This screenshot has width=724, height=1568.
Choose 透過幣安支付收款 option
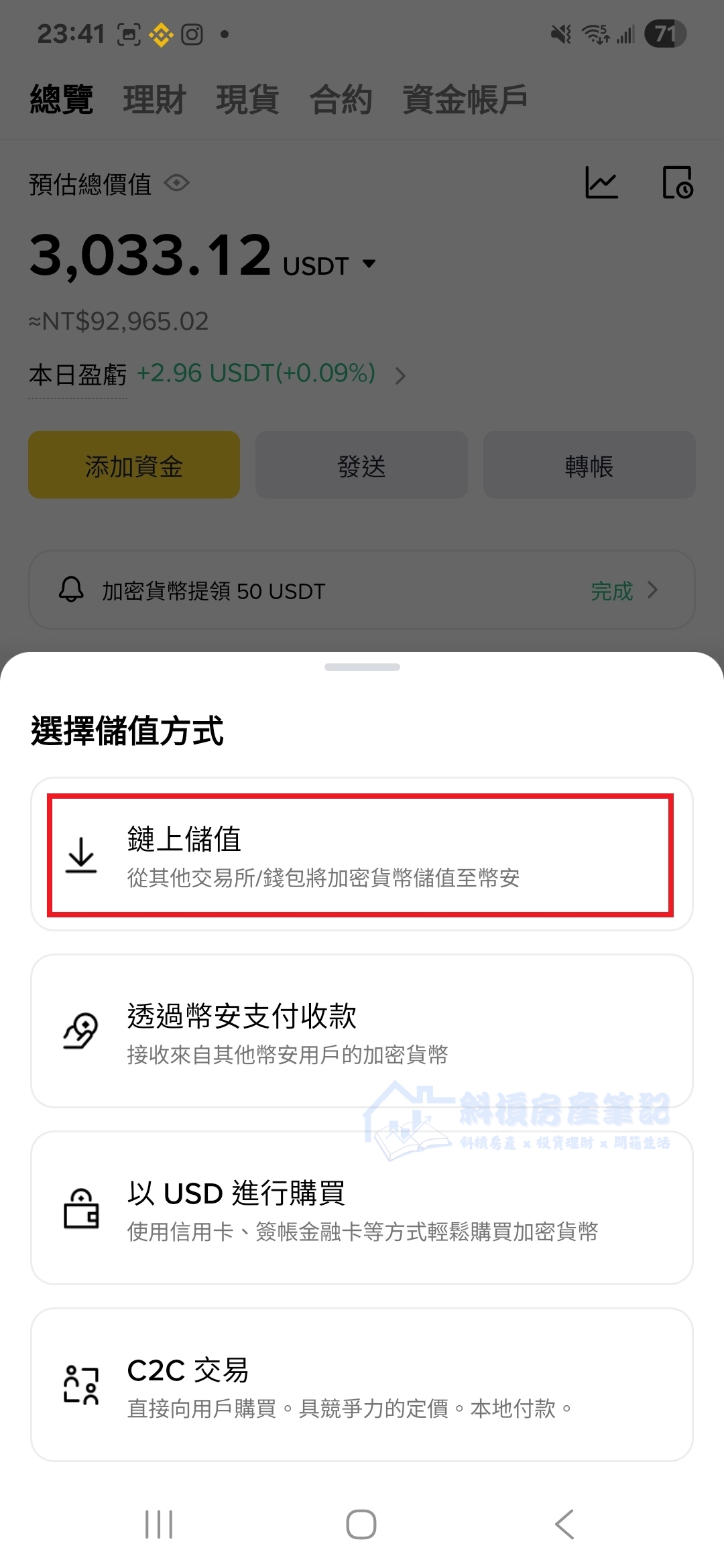point(361,1031)
